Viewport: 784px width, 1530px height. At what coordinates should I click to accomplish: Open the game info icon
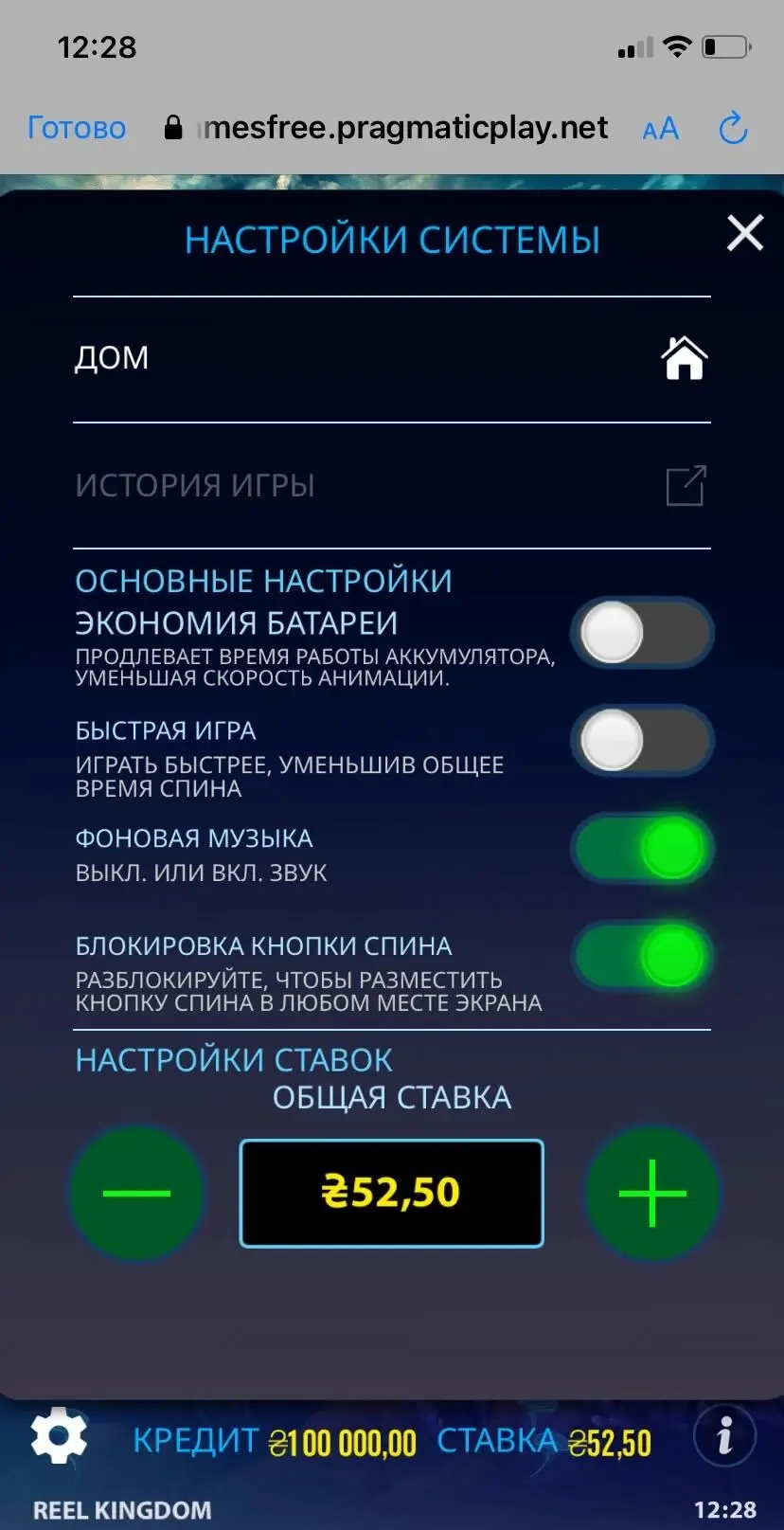pyautogui.click(x=724, y=1436)
